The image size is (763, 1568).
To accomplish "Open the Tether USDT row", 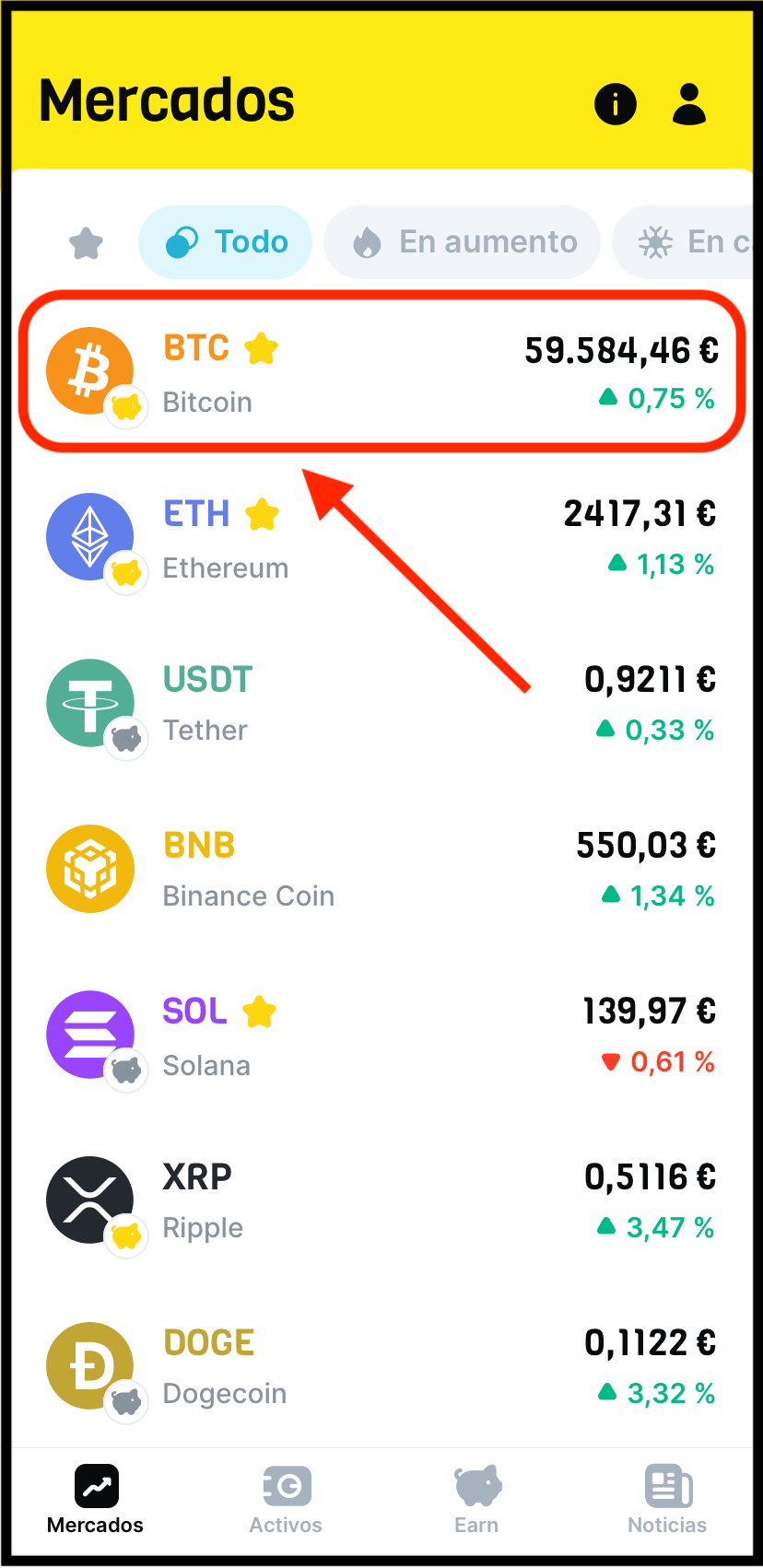I will [x=381, y=704].
